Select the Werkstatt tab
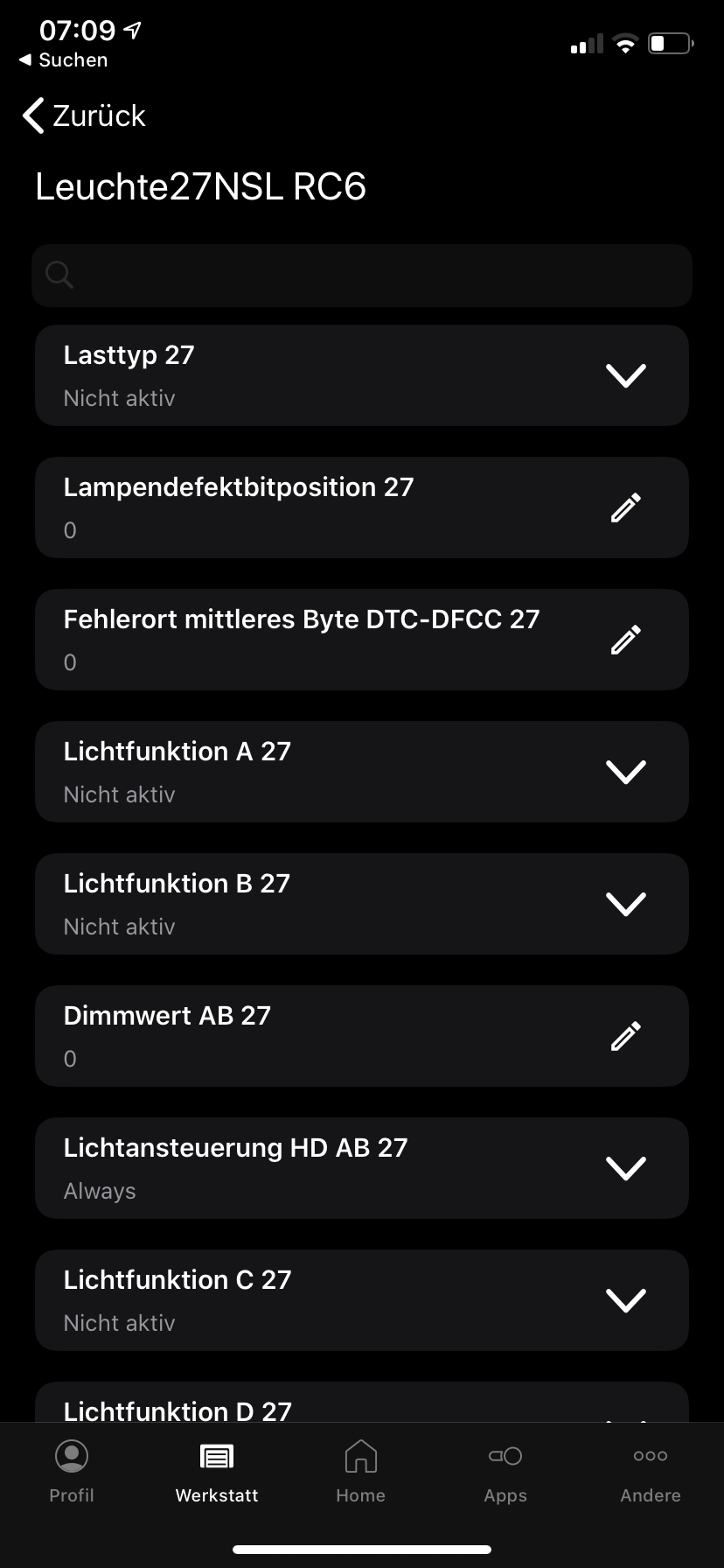Image resolution: width=724 pixels, height=1568 pixels. 217,1472
